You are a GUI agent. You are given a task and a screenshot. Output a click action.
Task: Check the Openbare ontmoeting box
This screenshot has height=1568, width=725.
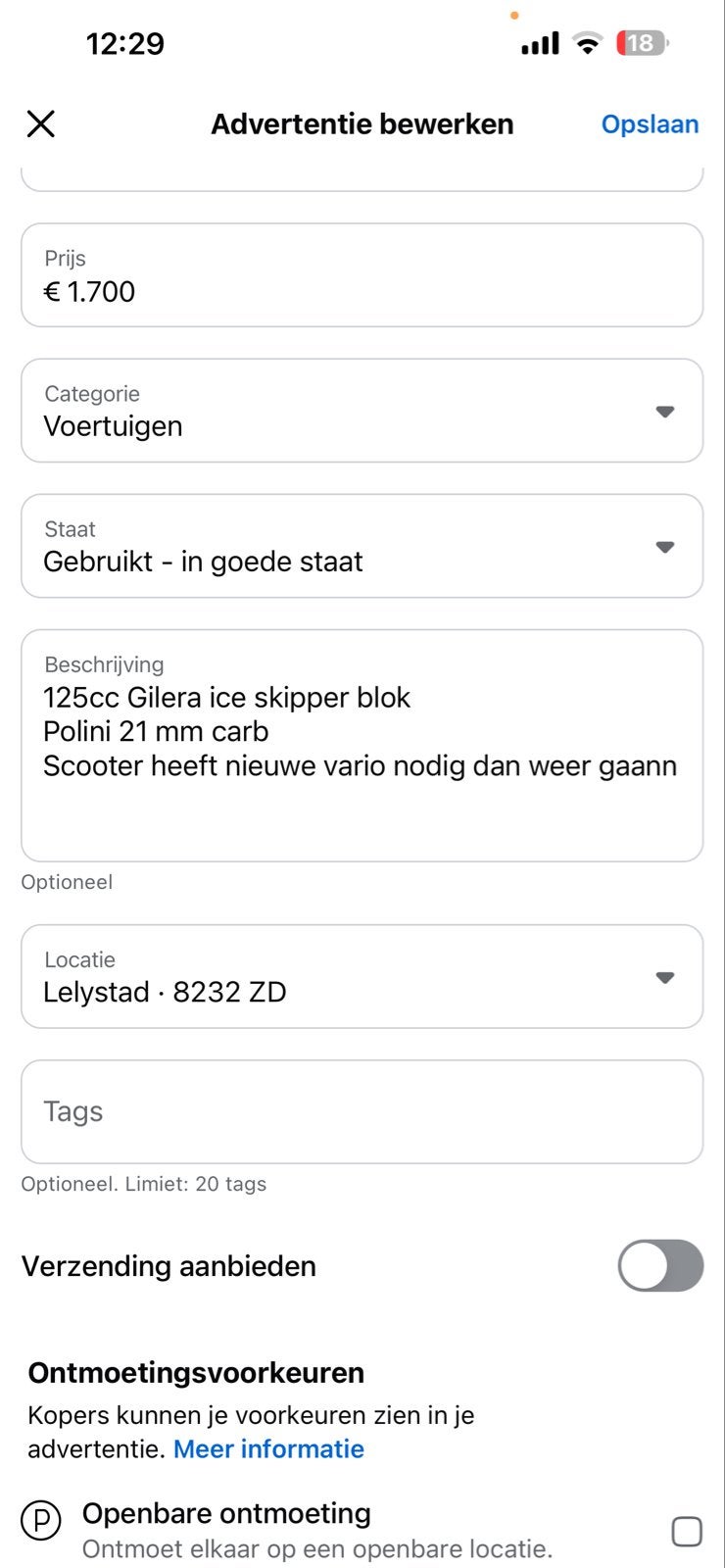687,1532
